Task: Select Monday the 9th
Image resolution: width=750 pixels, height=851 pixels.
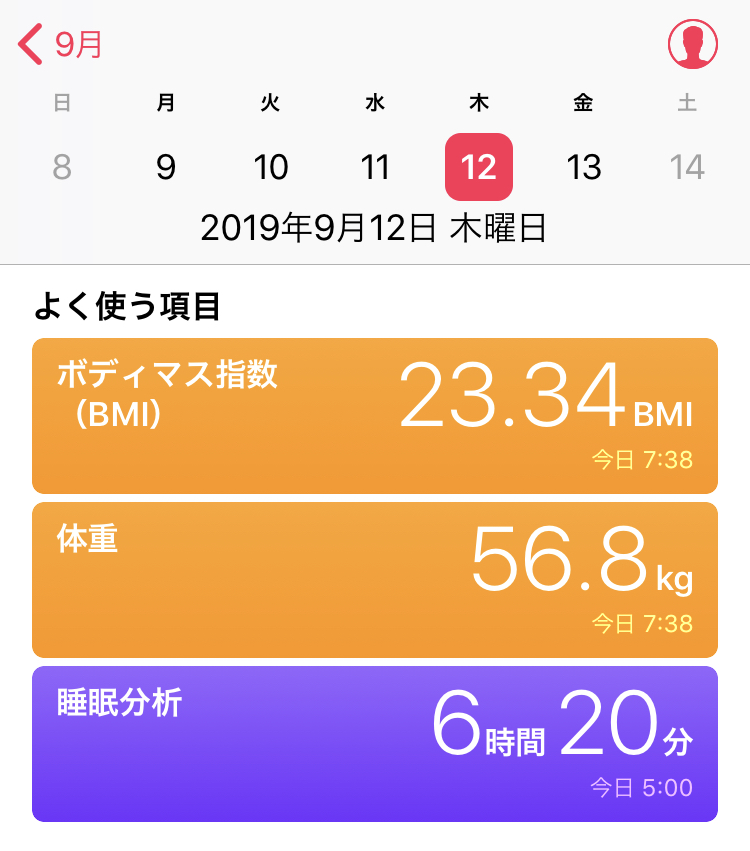Action: click(x=166, y=167)
